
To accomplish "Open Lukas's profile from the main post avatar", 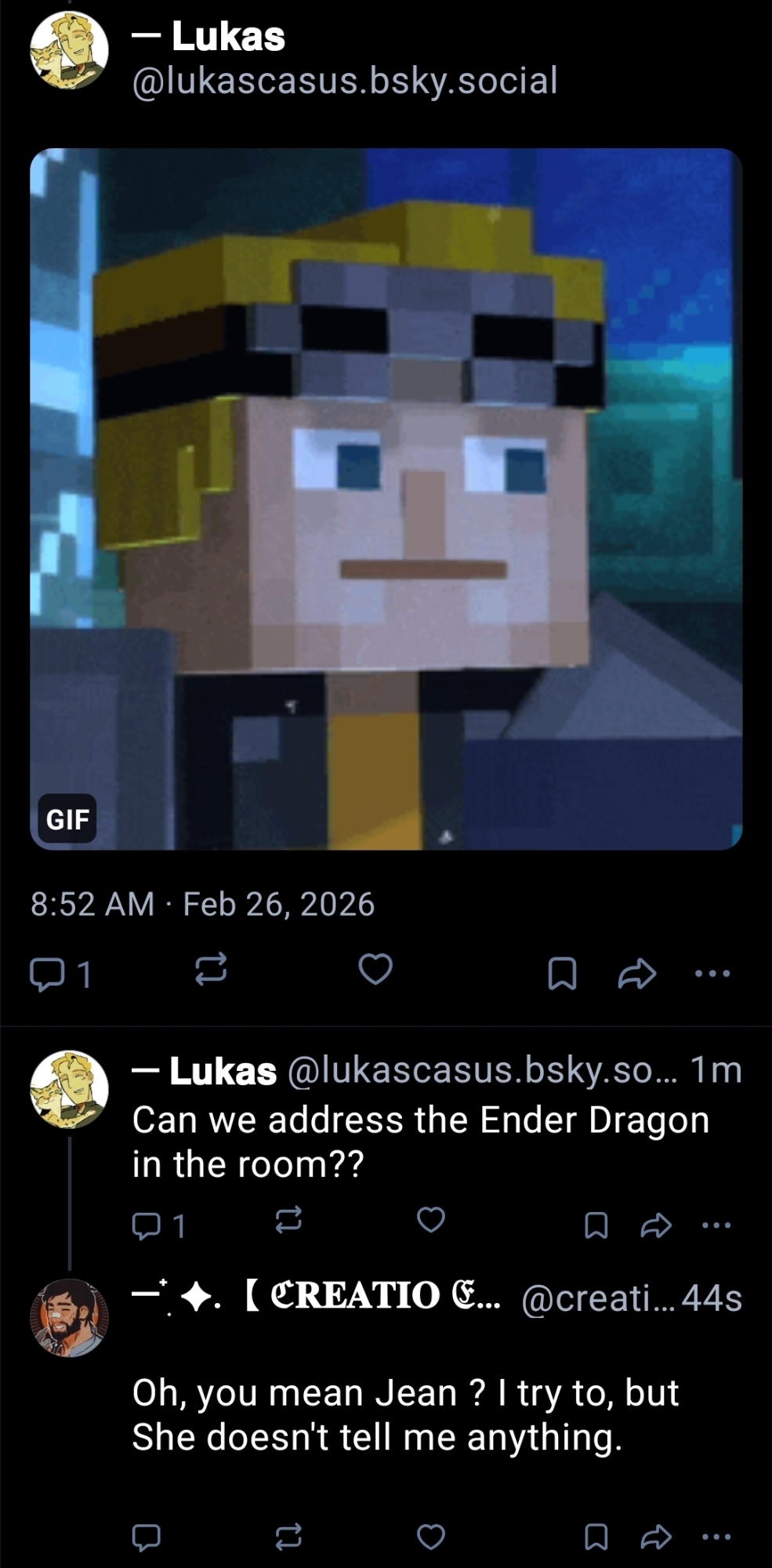I will 69,51.
